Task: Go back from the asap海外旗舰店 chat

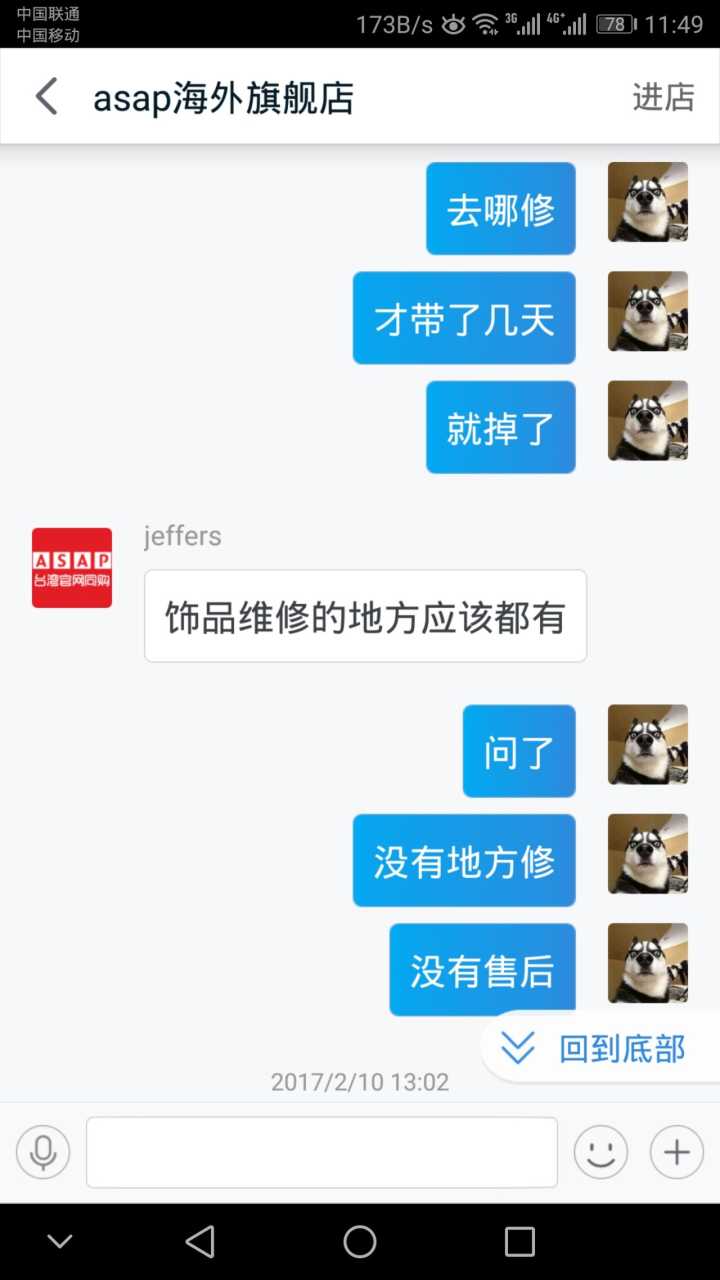Action: point(47,97)
